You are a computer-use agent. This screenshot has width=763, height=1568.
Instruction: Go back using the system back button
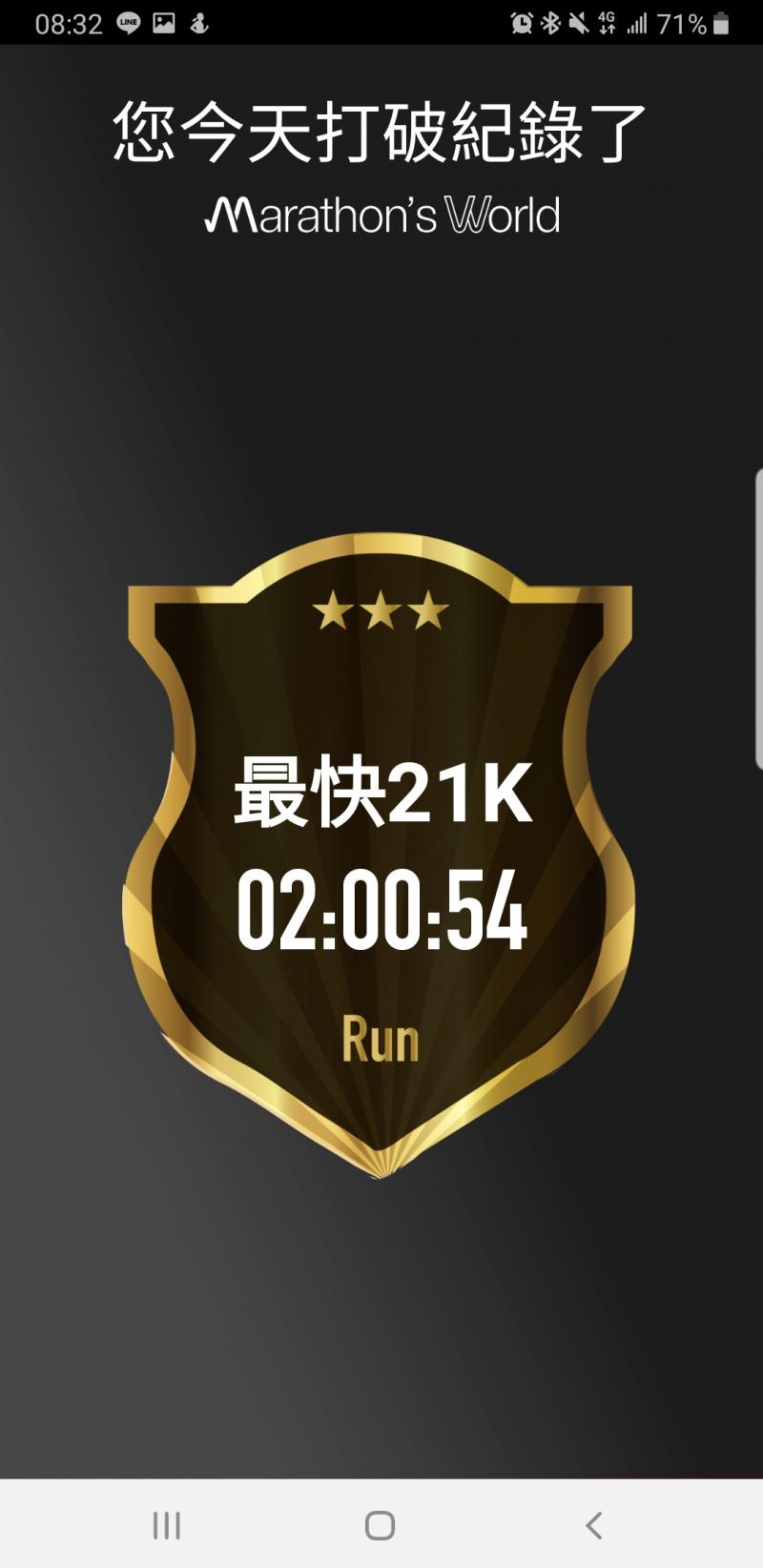coord(593,1525)
